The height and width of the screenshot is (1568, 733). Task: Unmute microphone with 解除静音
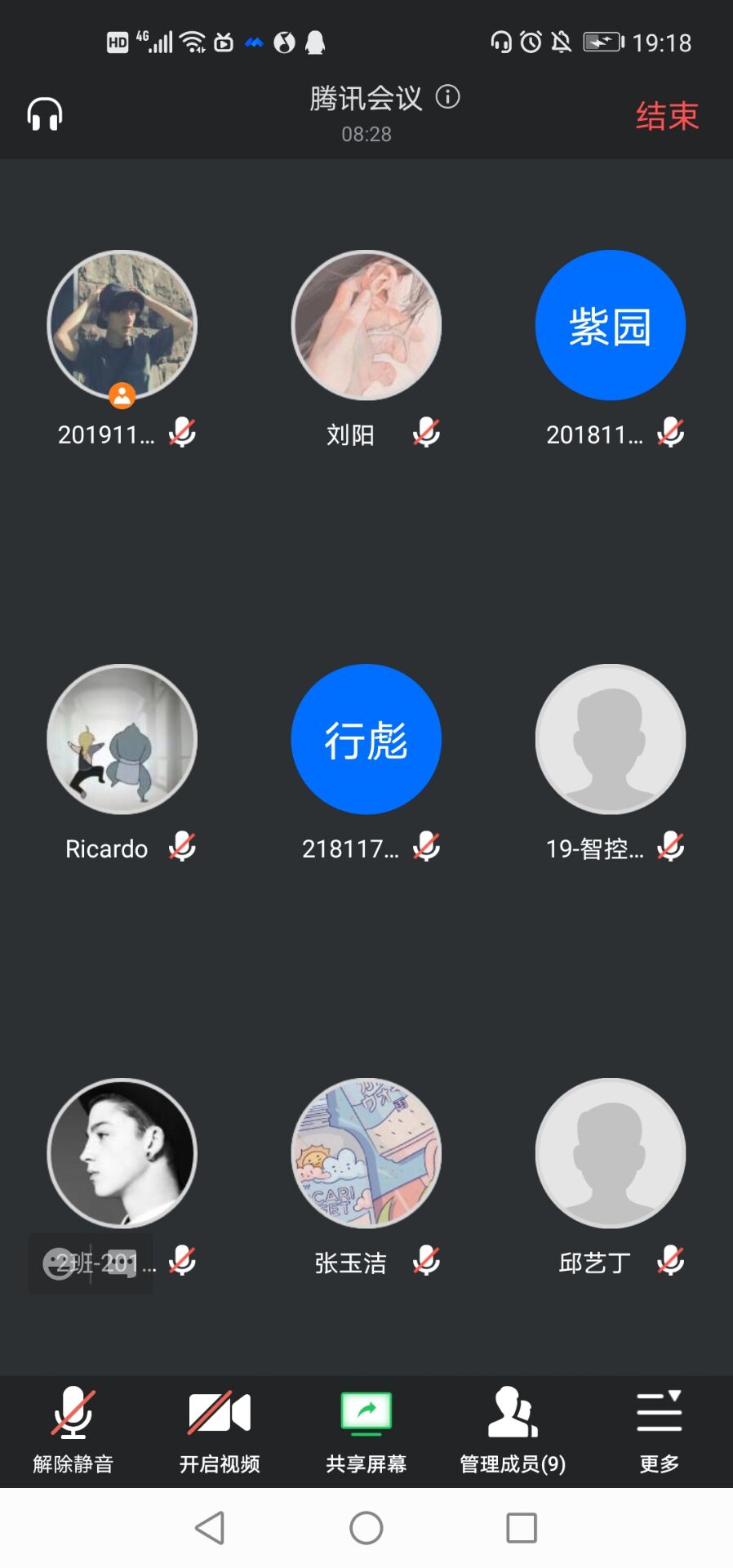tap(73, 1429)
